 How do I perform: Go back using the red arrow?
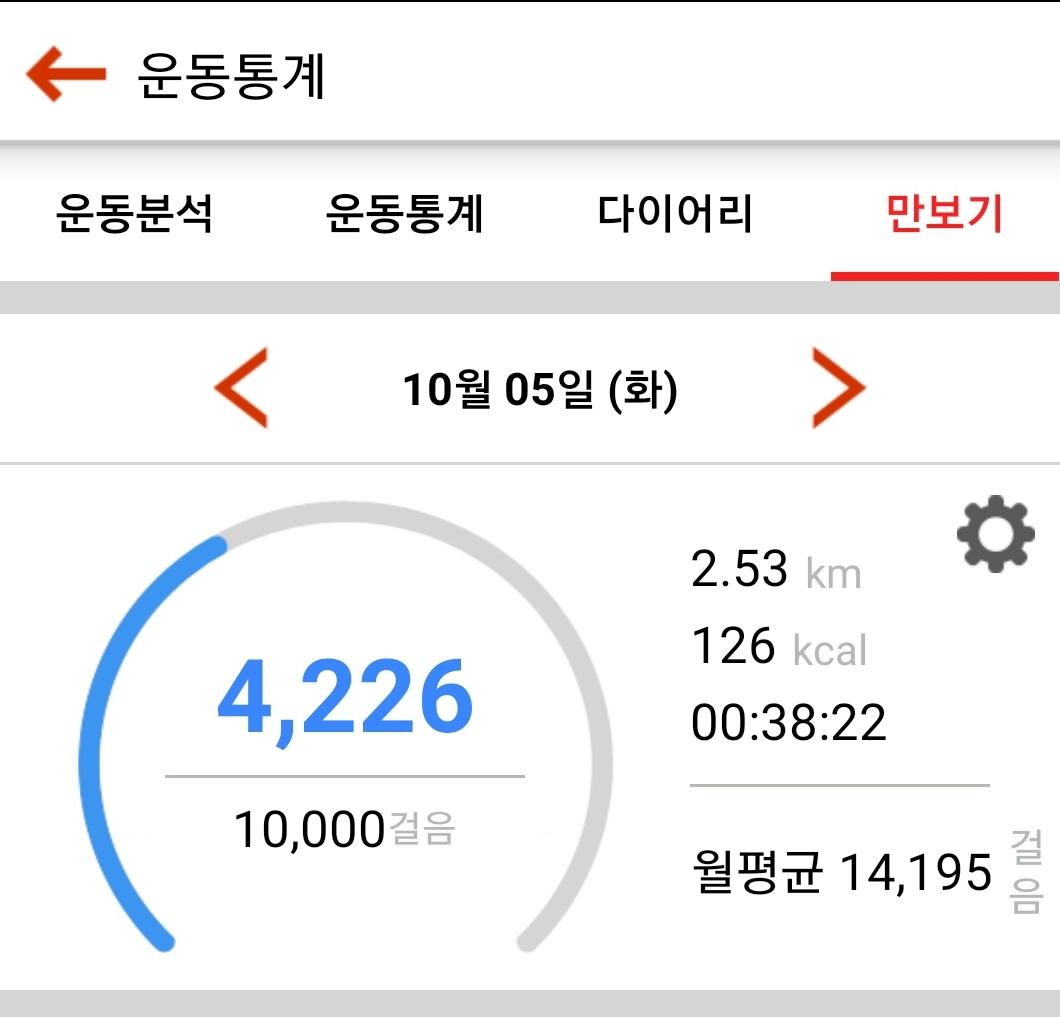tap(66, 75)
